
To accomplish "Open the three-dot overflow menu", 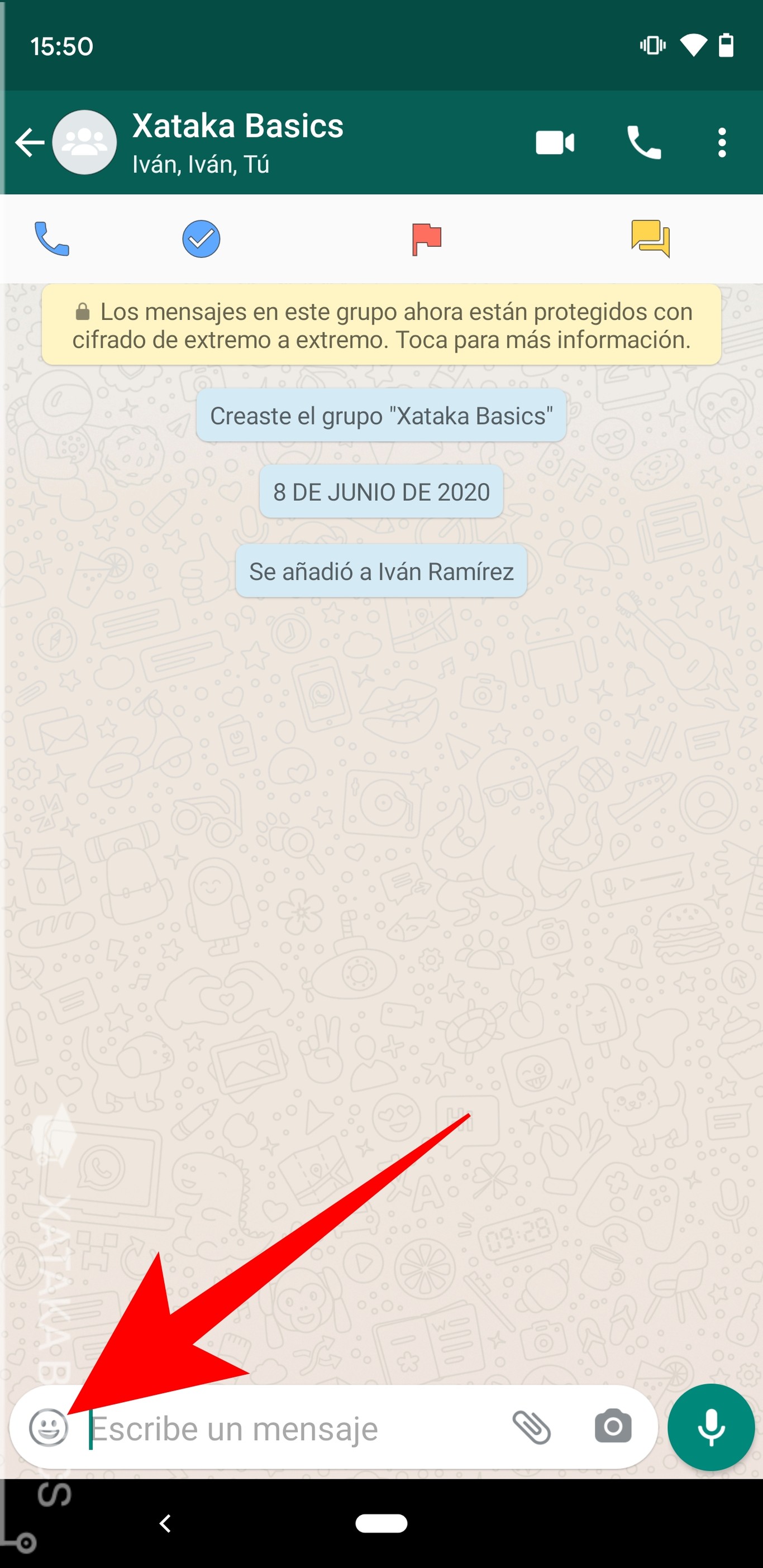I will [x=722, y=143].
